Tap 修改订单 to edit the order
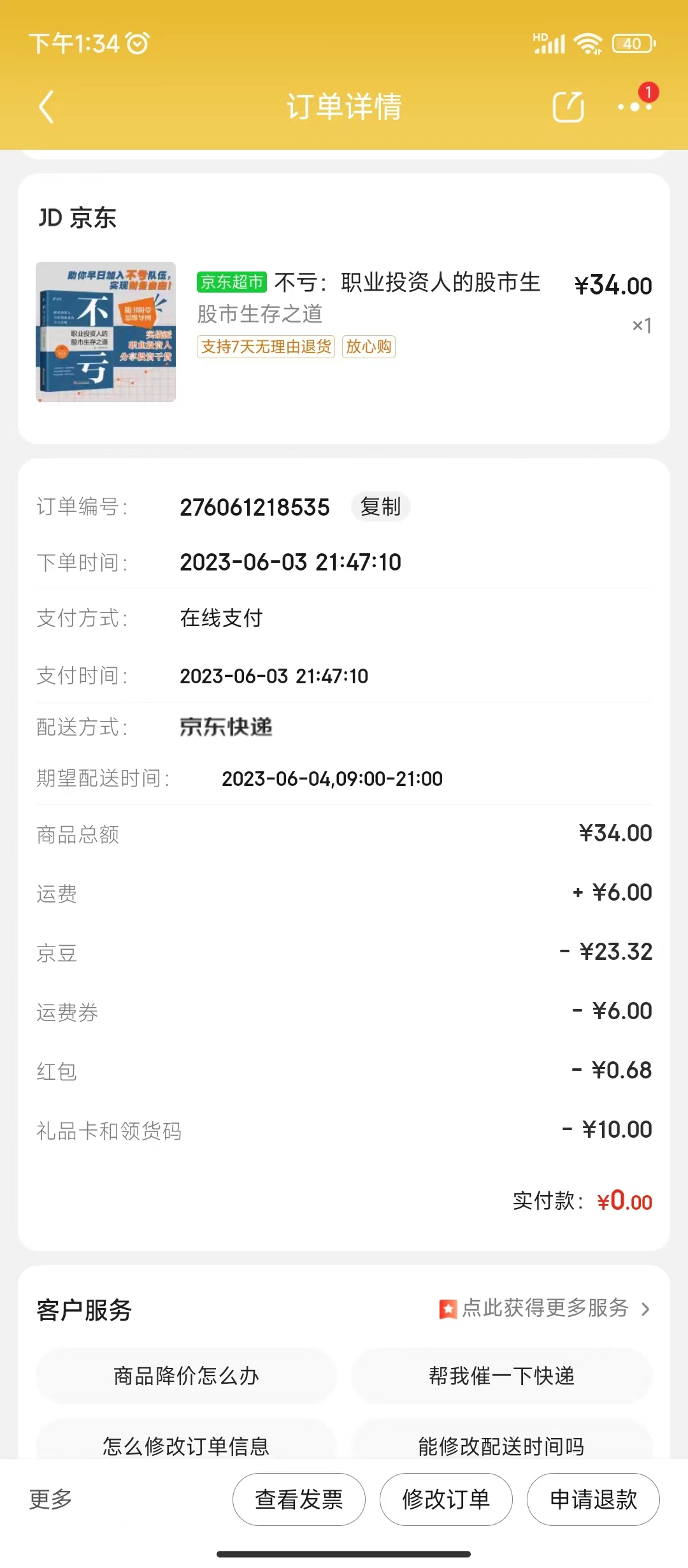 click(446, 1499)
